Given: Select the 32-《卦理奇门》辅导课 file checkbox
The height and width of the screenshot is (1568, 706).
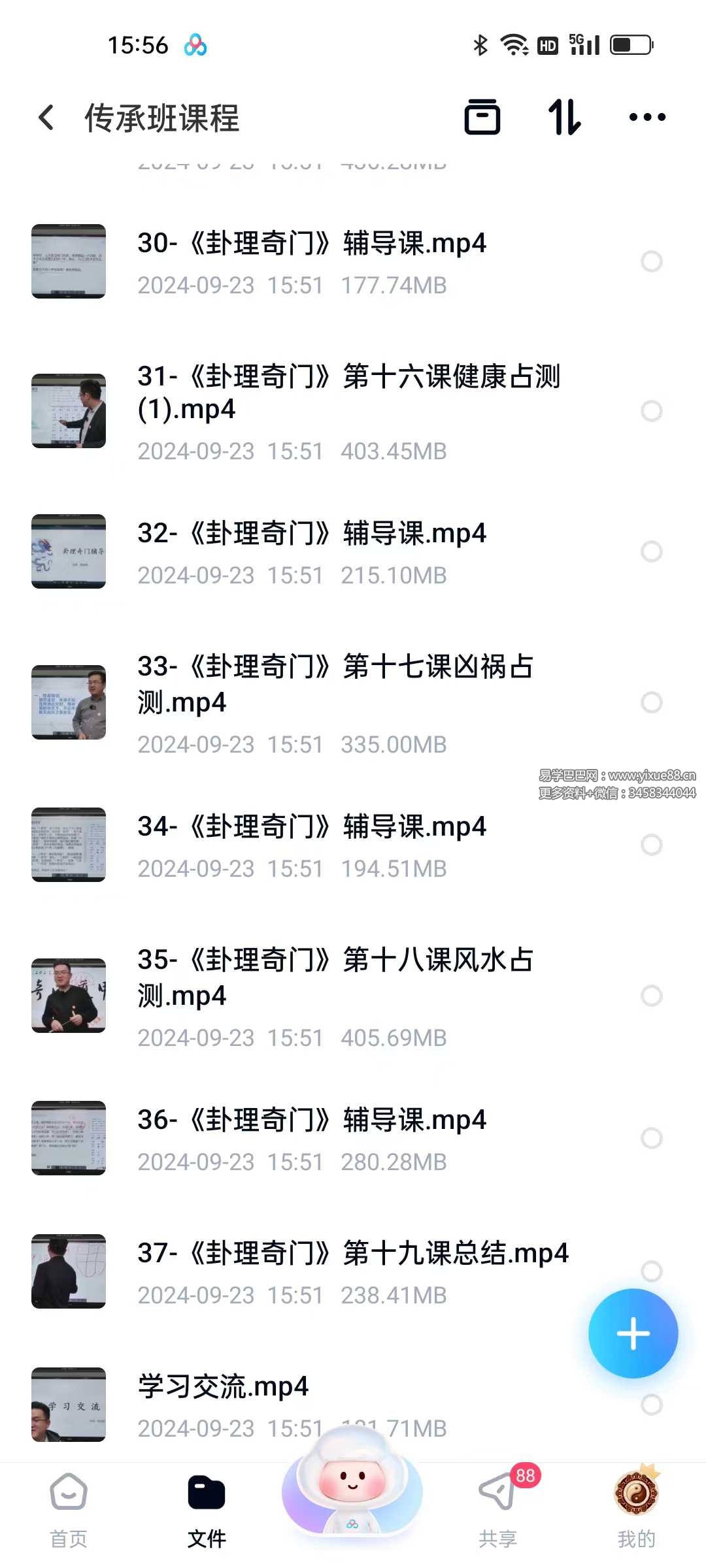Looking at the screenshot, I should [651, 551].
